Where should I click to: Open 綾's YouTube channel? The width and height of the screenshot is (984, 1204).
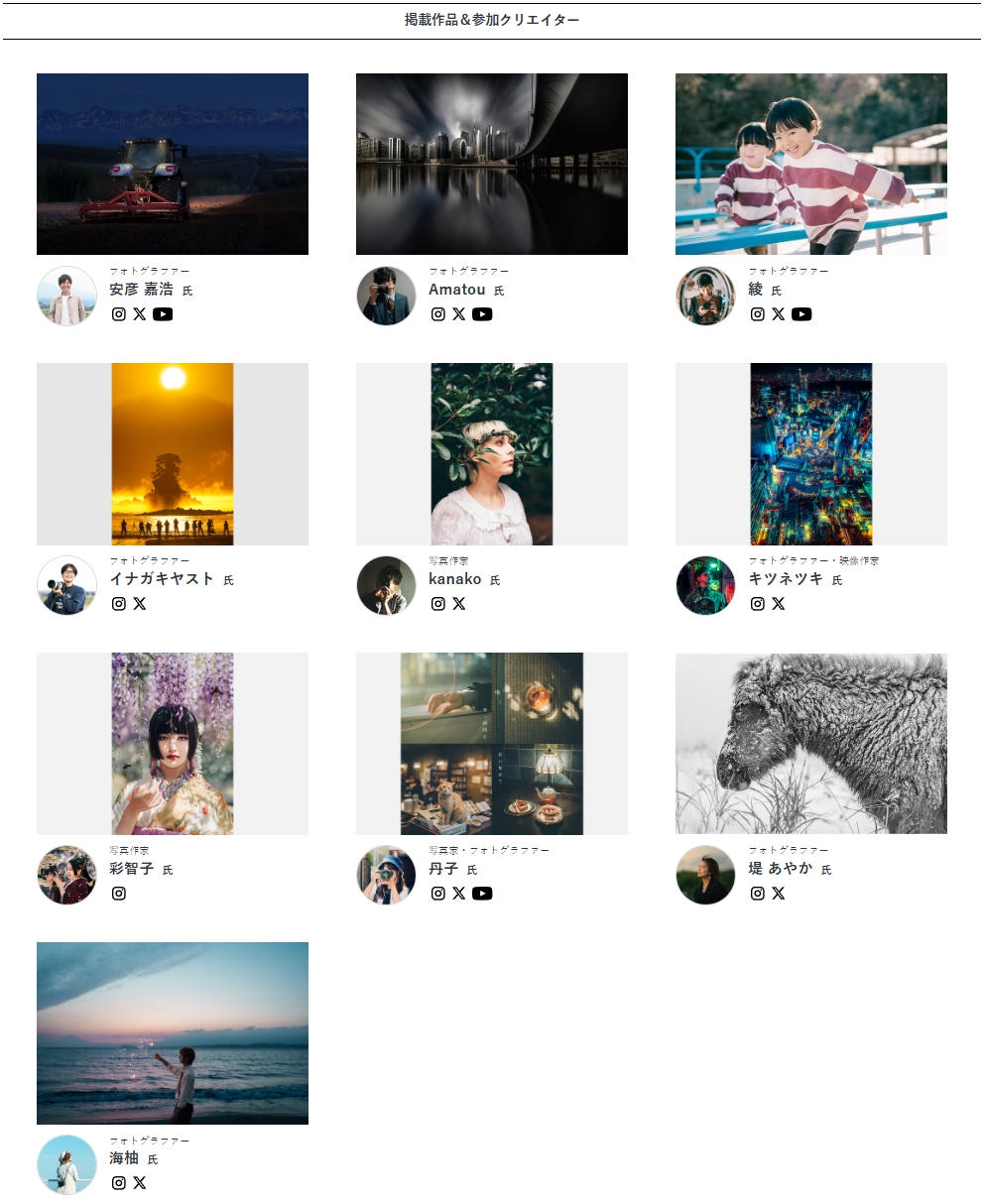click(x=801, y=314)
